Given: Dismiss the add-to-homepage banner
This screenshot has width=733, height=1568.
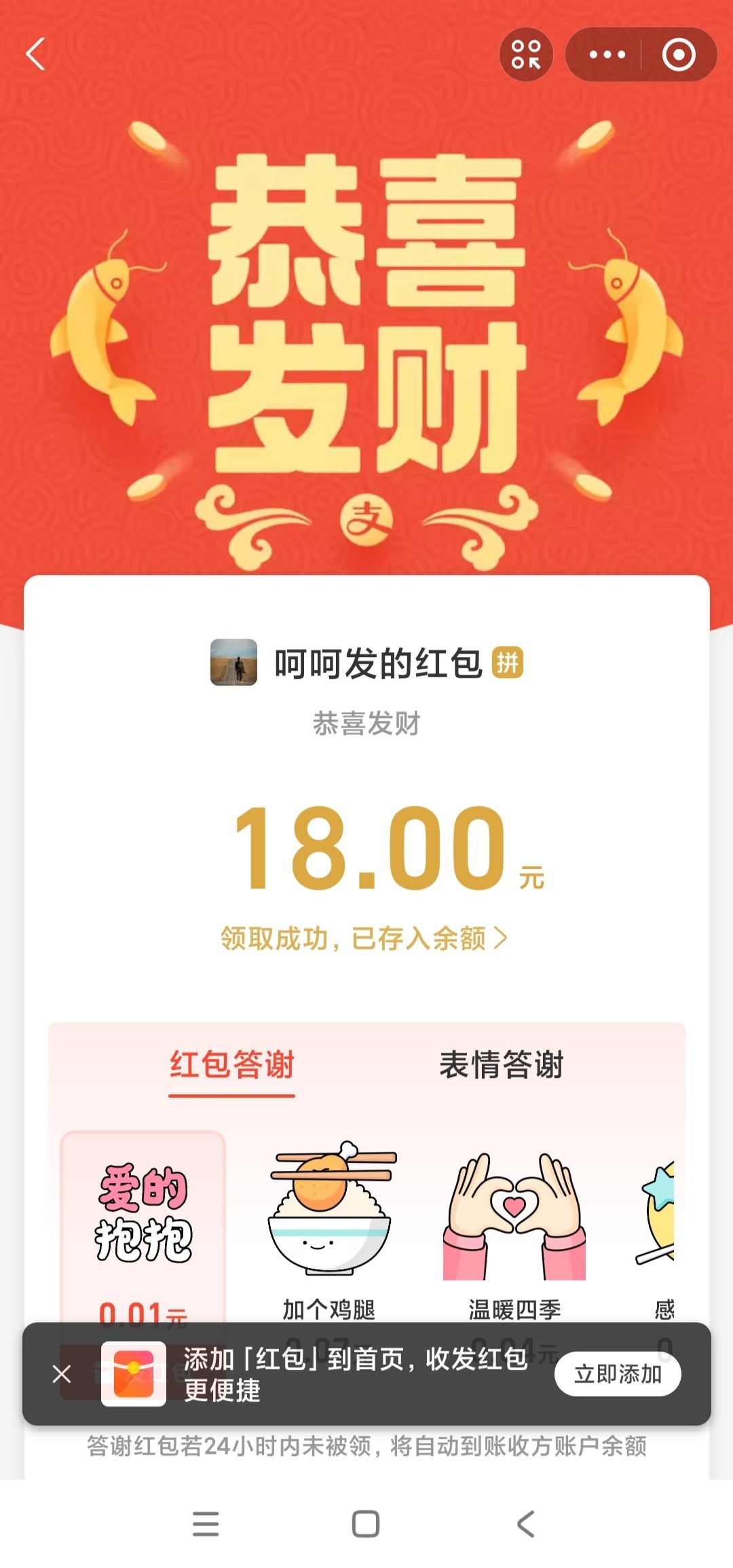Looking at the screenshot, I should (62, 1375).
